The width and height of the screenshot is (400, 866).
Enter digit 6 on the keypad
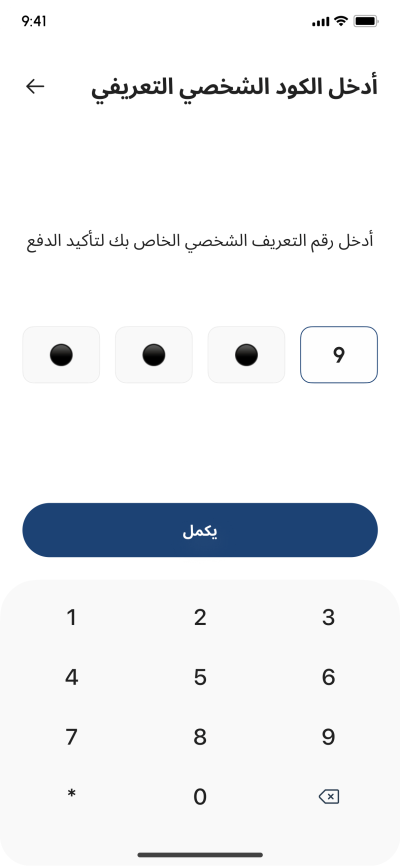pos(329,677)
